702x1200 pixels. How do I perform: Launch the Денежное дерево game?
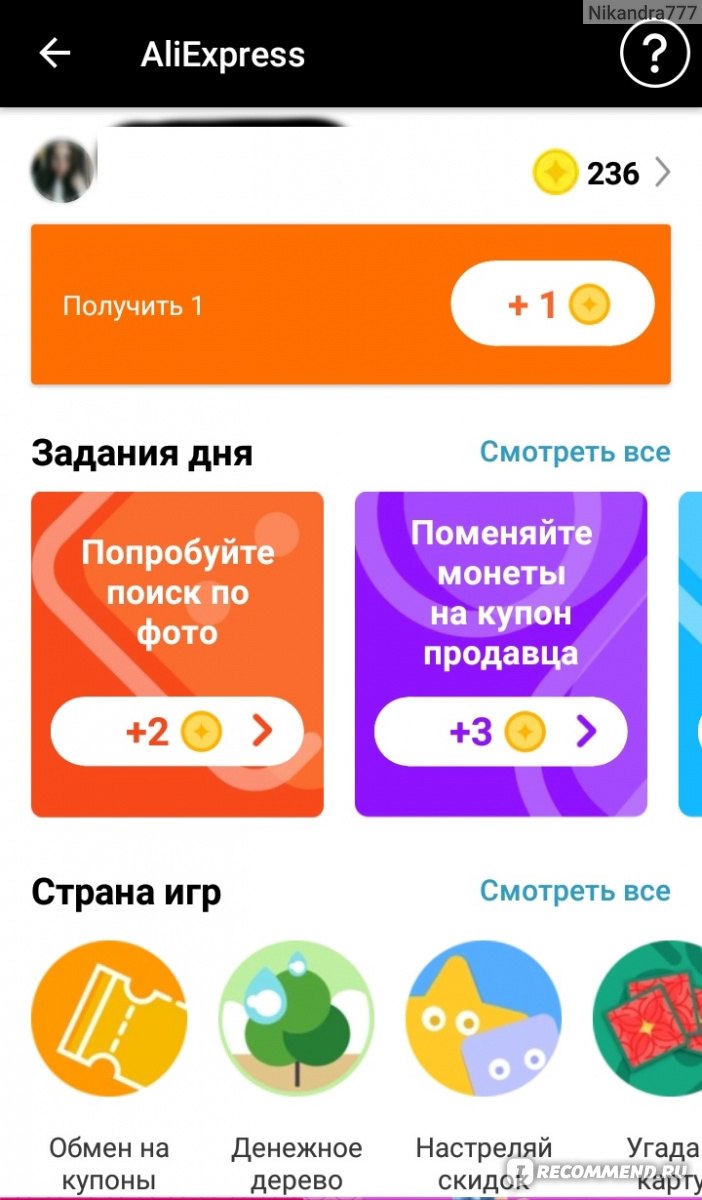296,1062
